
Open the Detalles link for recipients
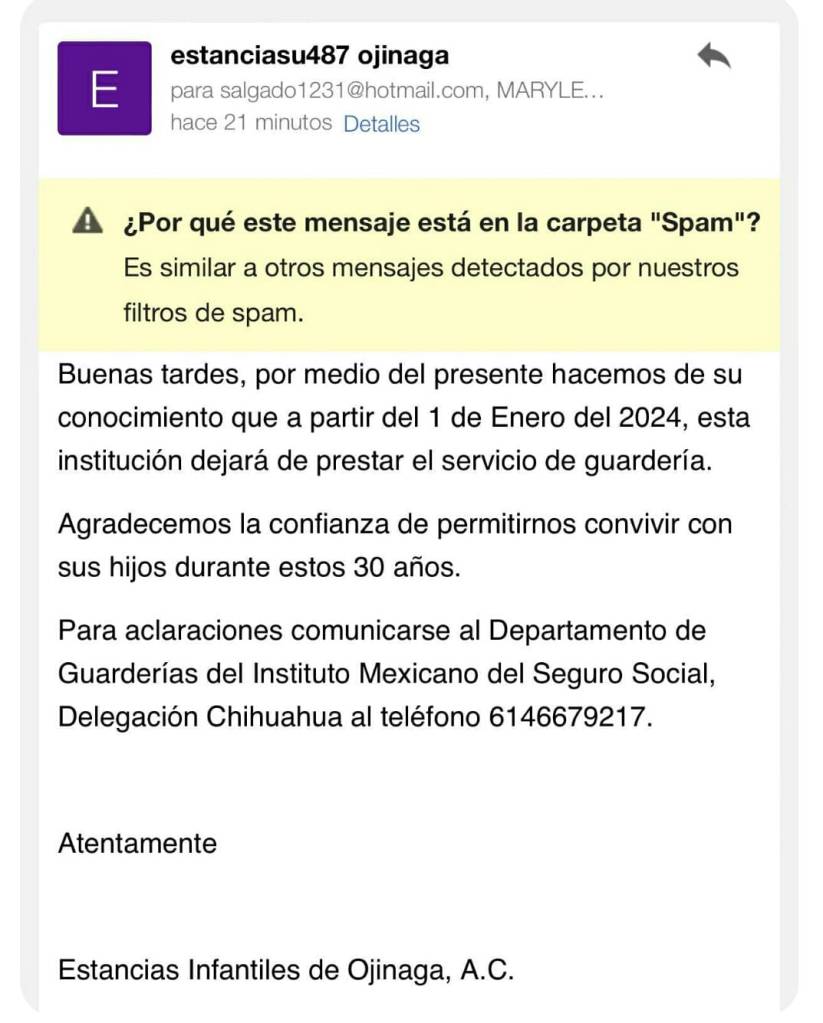click(x=381, y=124)
